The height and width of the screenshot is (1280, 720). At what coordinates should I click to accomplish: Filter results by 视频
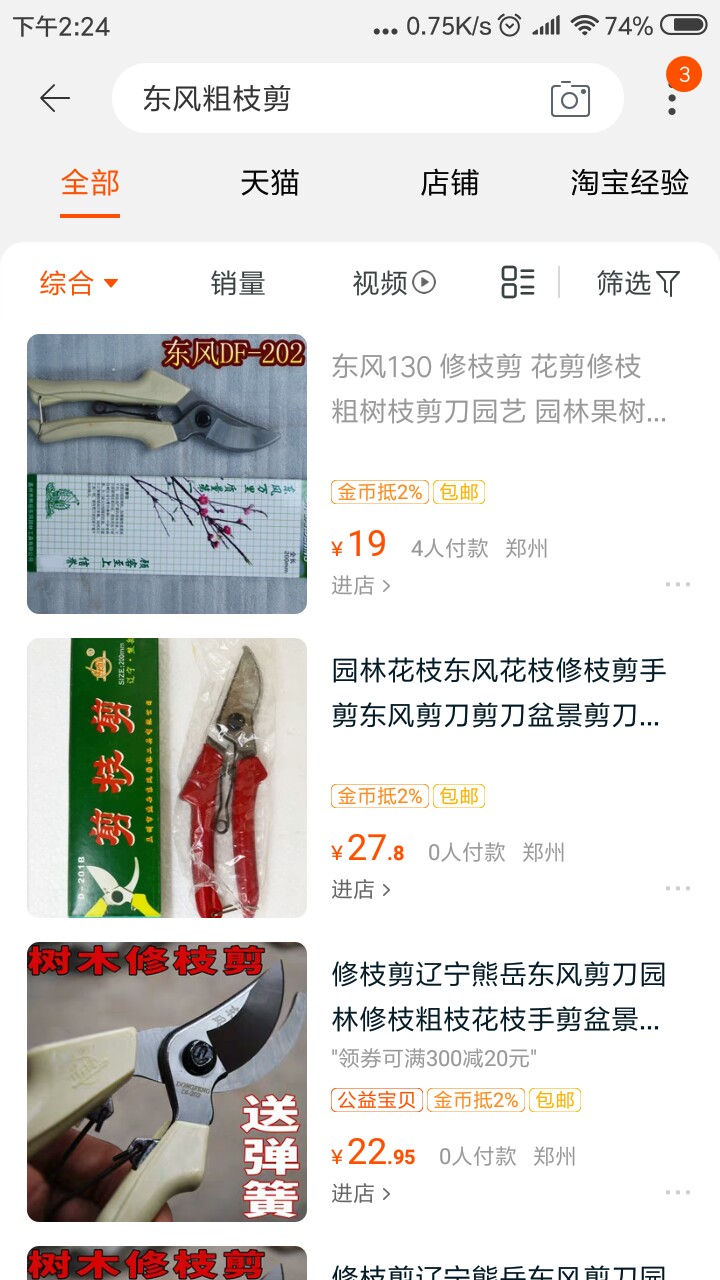click(x=394, y=283)
